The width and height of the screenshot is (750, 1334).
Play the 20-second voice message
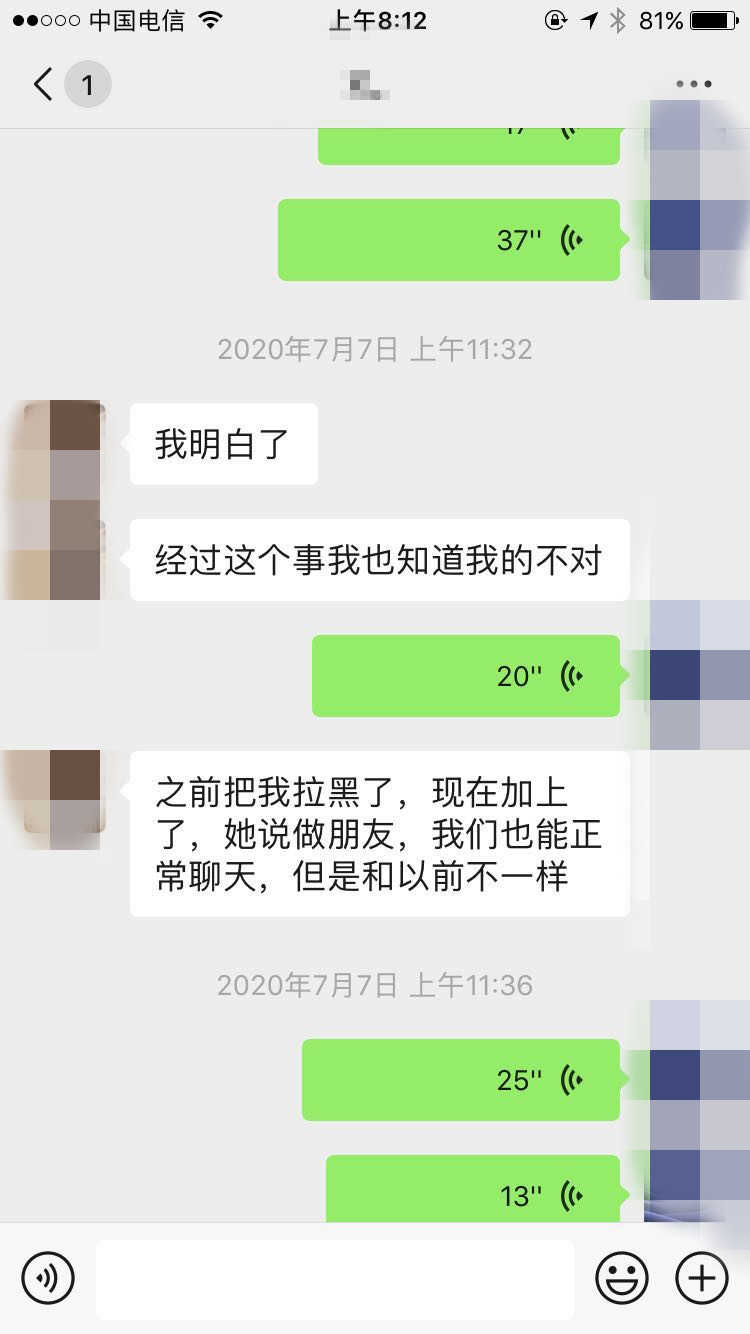point(466,676)
